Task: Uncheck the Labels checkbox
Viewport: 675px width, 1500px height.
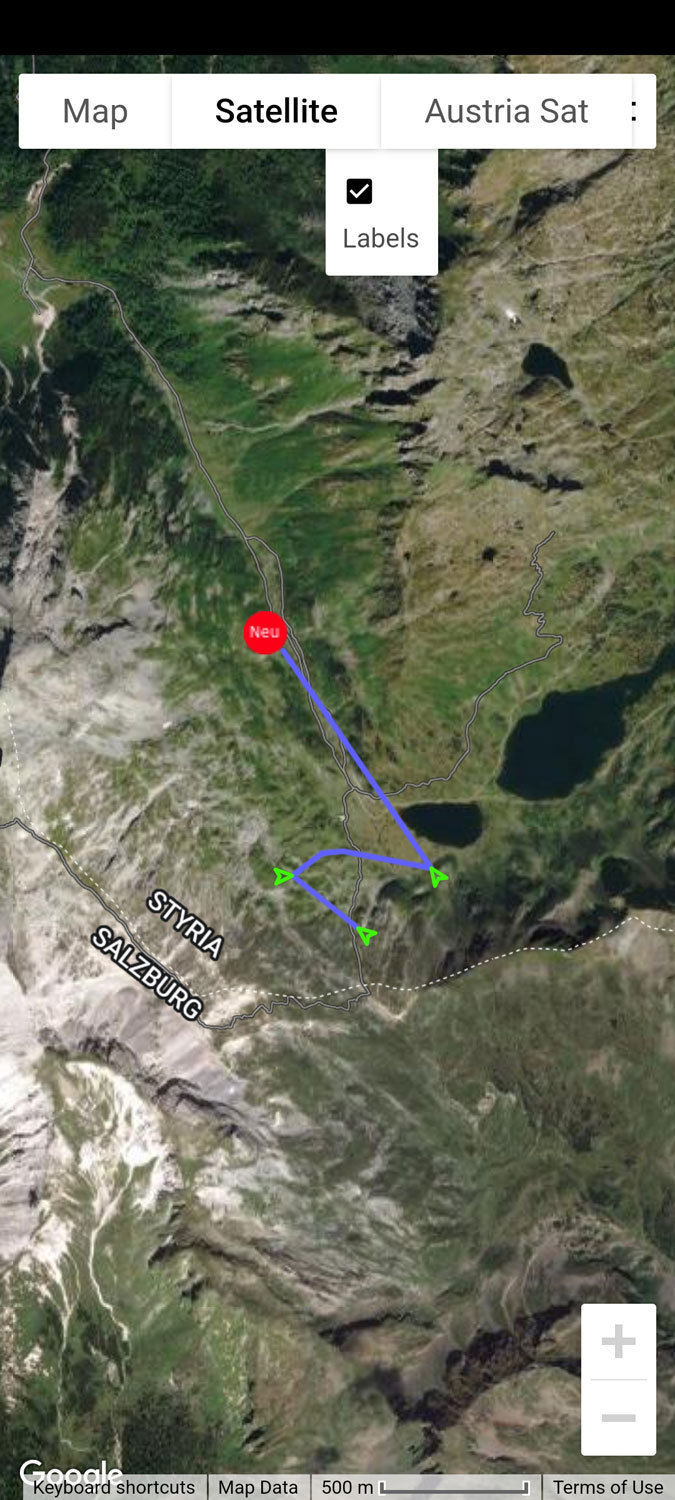Action: [x=359, y=191]
